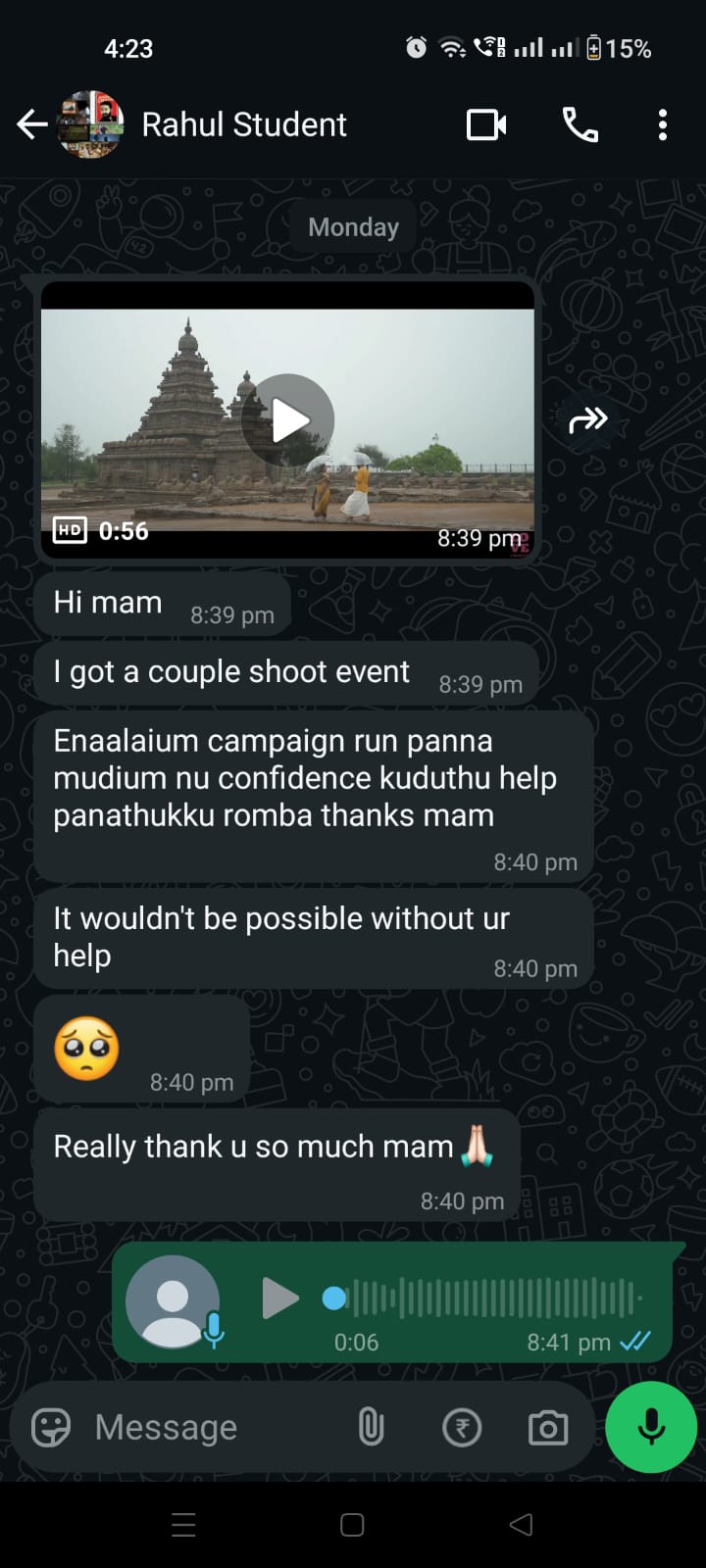Open the camera to send a photo
The image size is (706, 1568).
[548, 1427]
